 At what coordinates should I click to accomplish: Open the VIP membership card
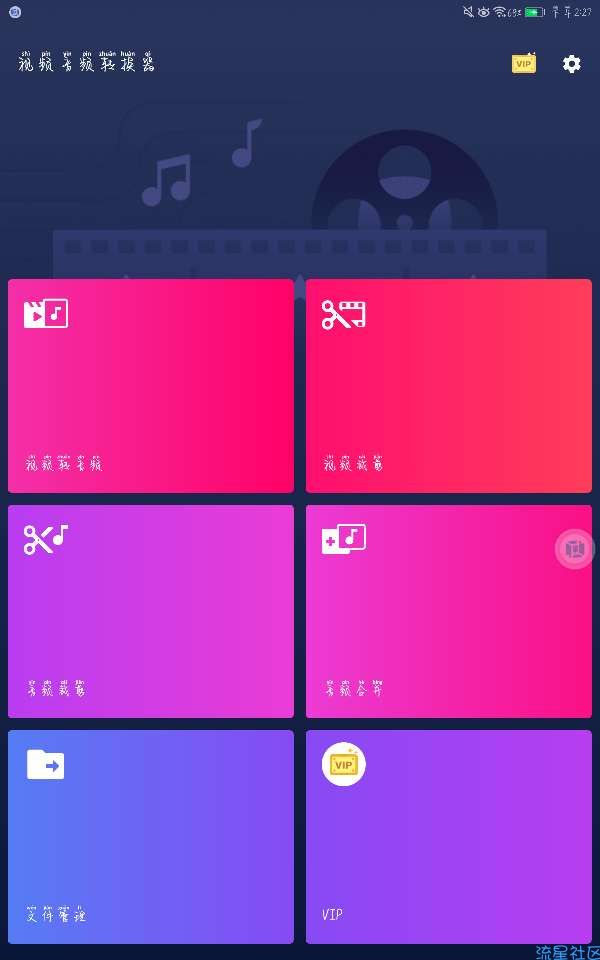coord(448,836)
